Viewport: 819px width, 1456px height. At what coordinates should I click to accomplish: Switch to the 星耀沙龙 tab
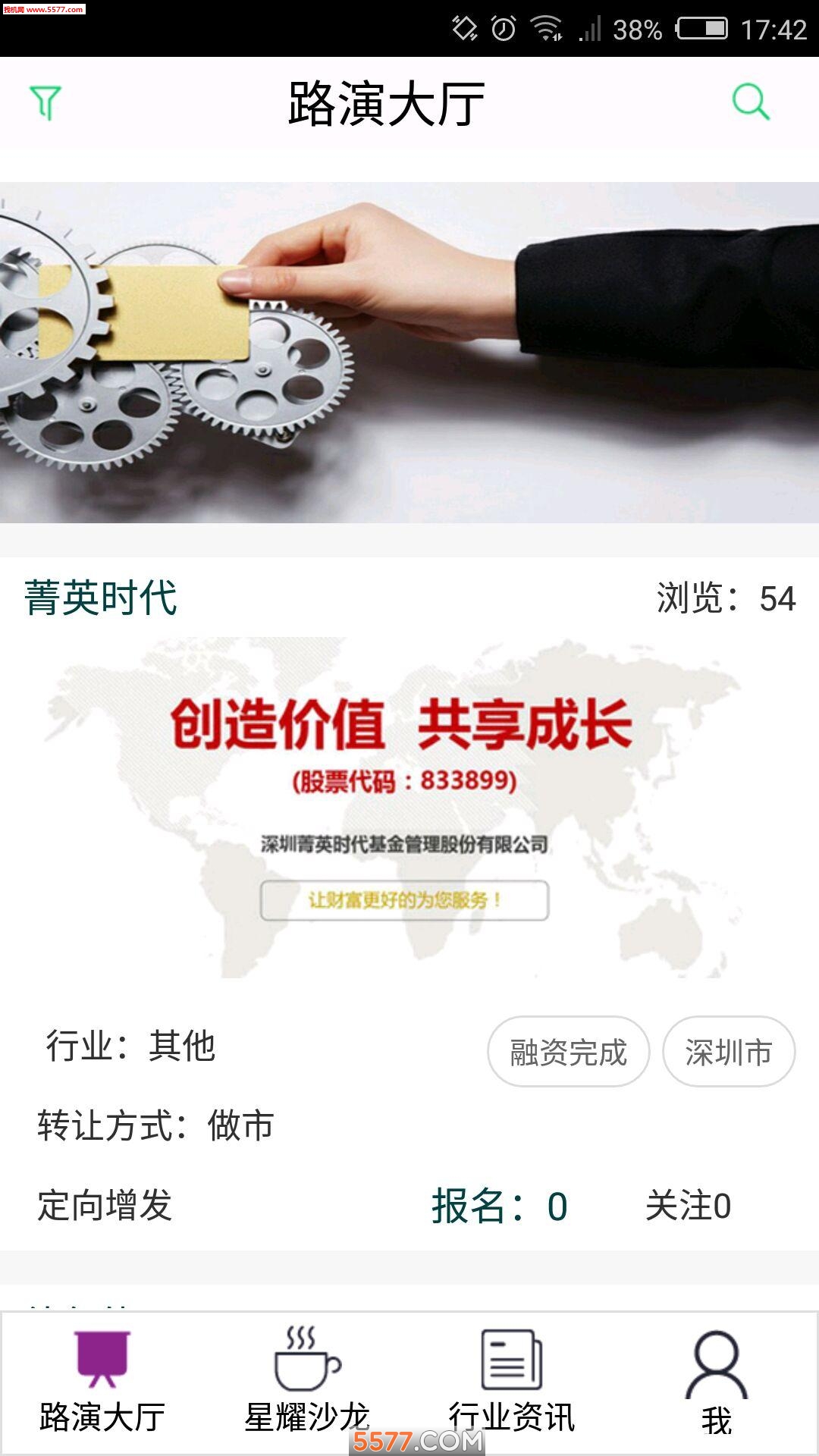pos(307,1382)
